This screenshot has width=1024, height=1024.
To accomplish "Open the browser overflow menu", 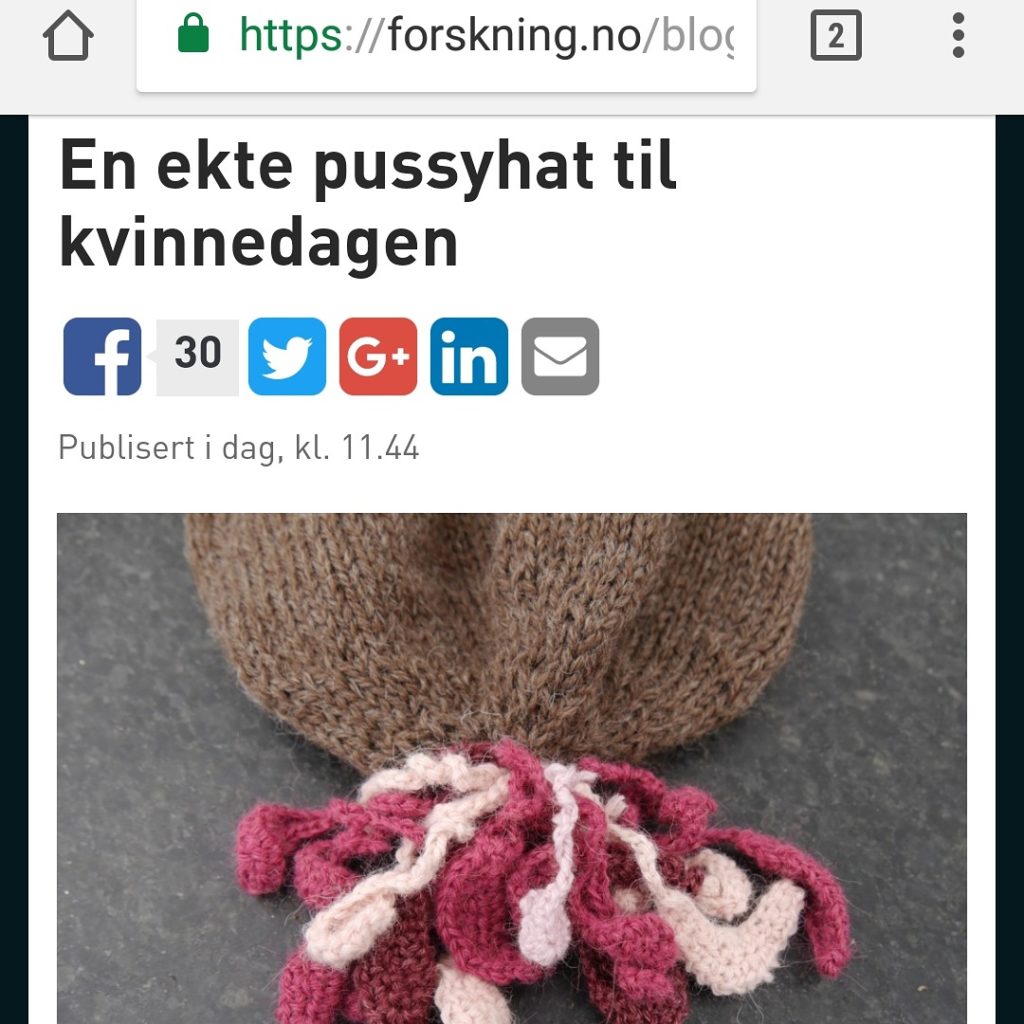I will coord(957,37).
